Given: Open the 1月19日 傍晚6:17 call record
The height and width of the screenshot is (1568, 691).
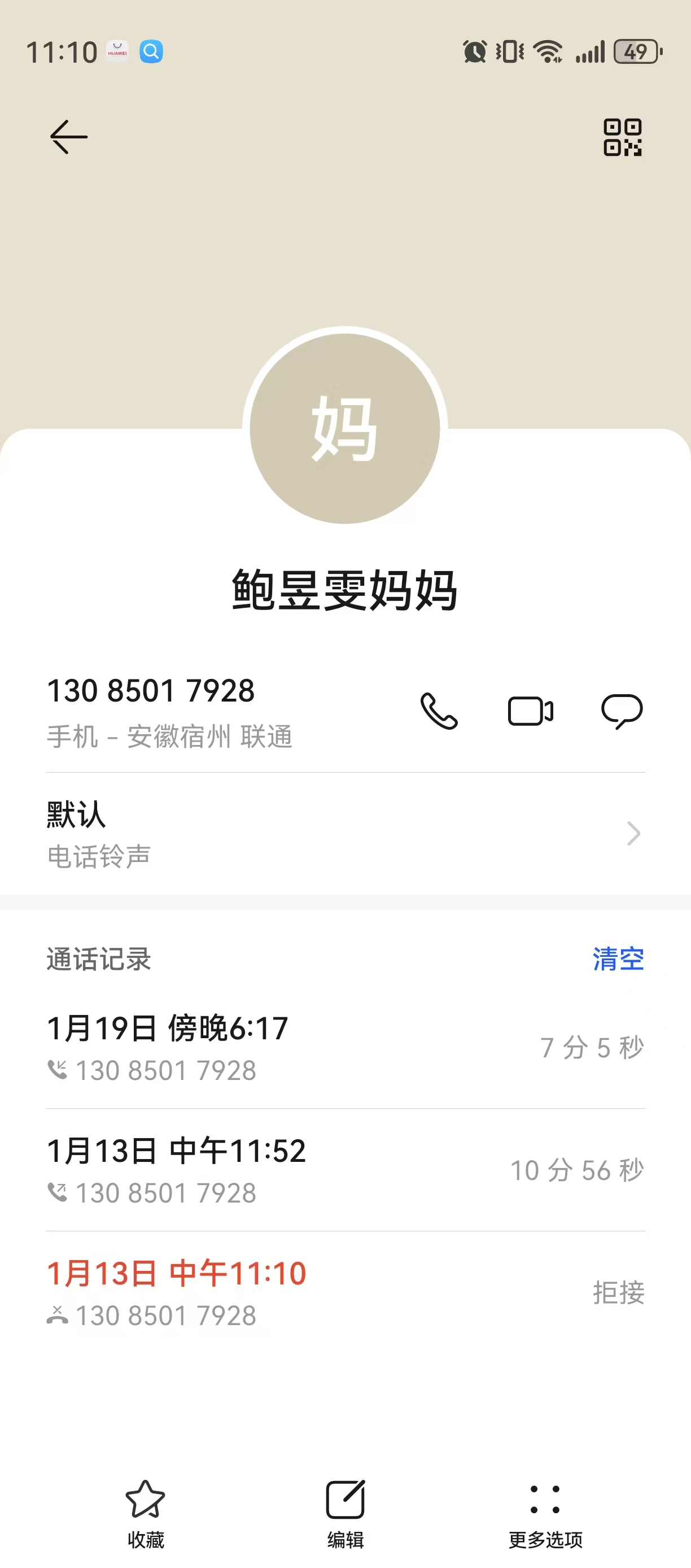Looking at the screenshot, I should point(345,1048).
